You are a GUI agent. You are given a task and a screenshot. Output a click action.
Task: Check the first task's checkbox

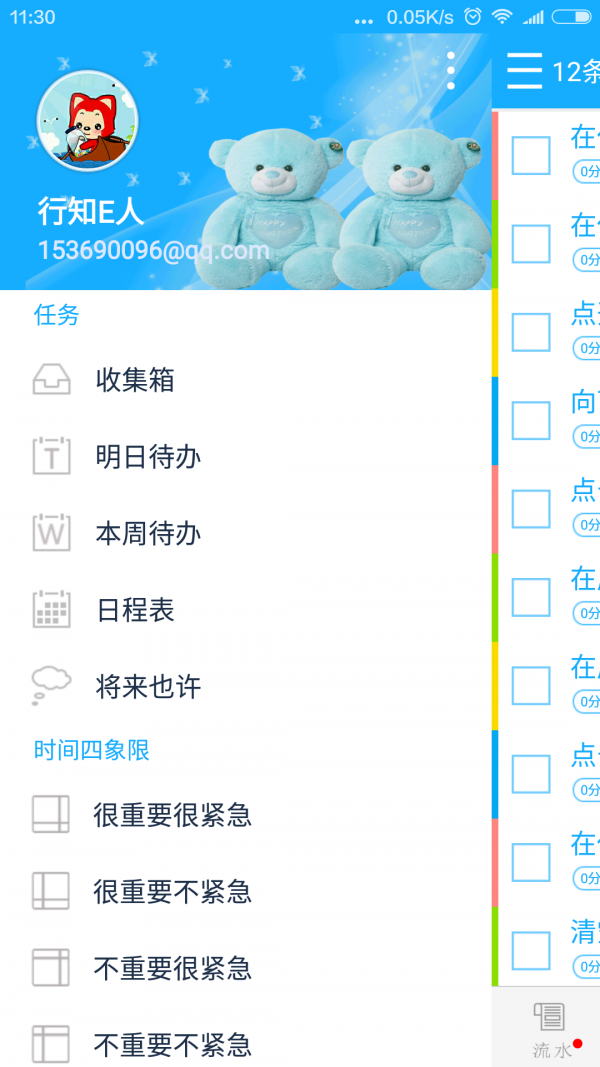click(x=531, y=155)
